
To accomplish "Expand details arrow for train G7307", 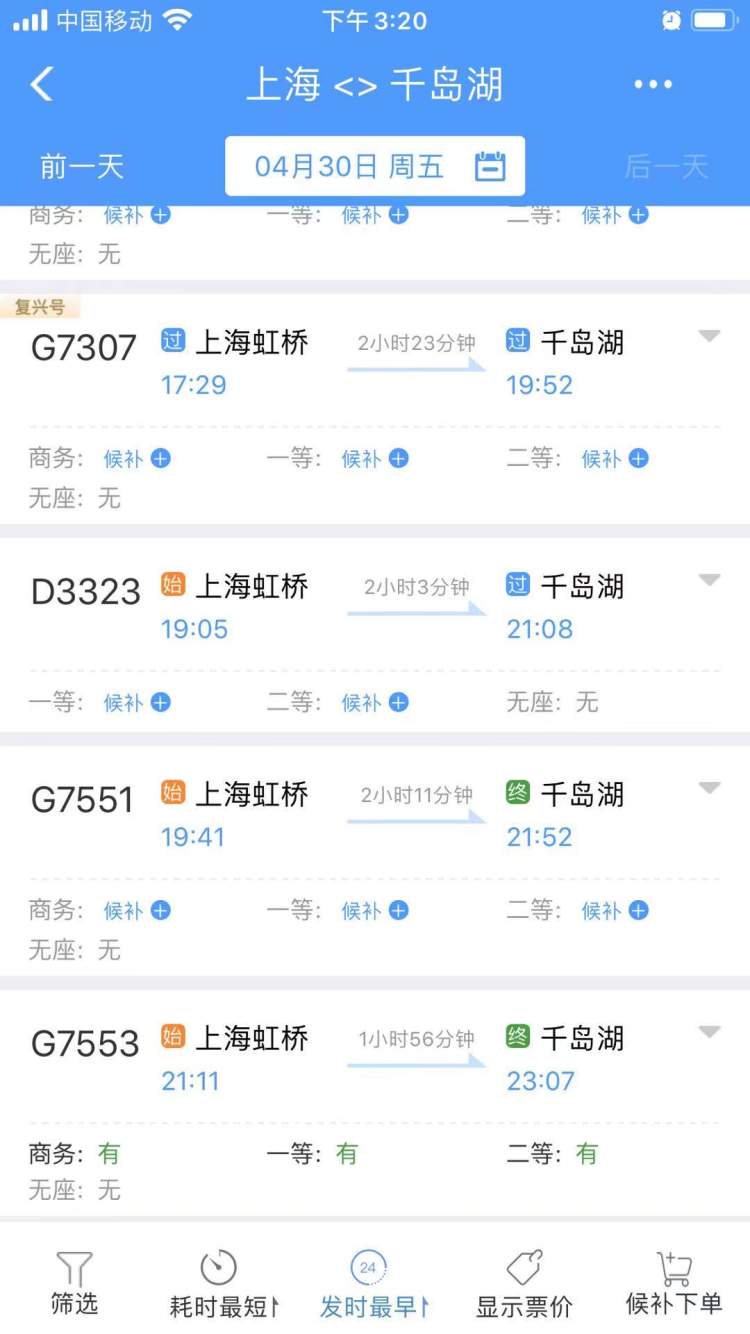I will coord(709,337).
